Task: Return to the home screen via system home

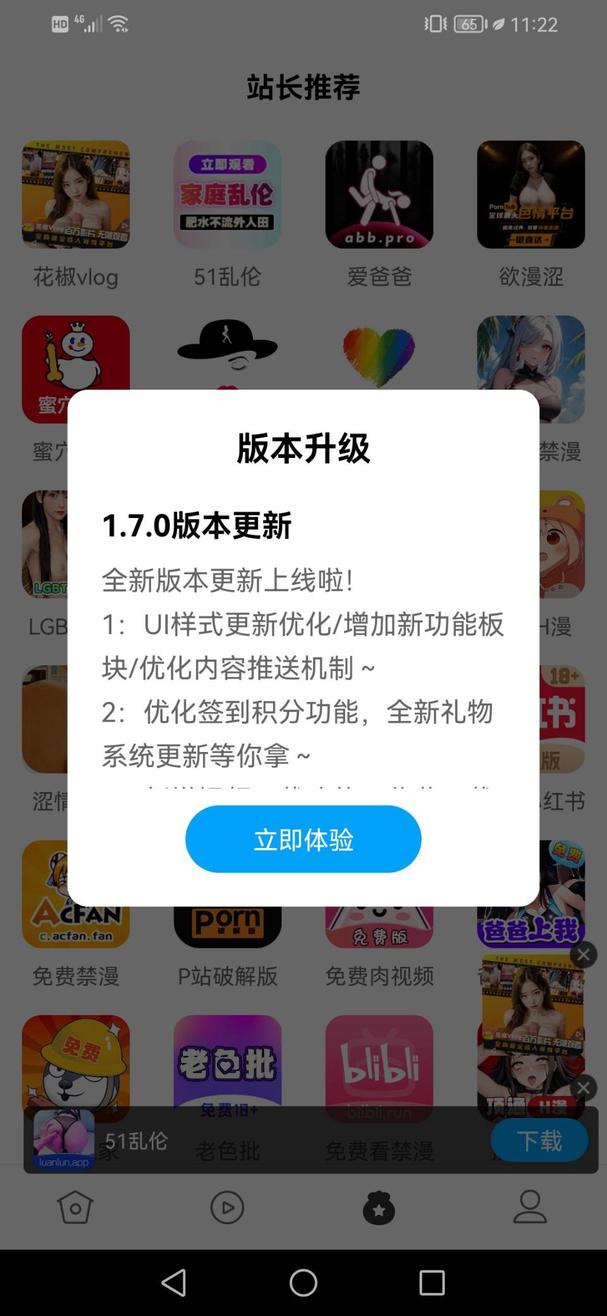Action: coord(303,1282)
